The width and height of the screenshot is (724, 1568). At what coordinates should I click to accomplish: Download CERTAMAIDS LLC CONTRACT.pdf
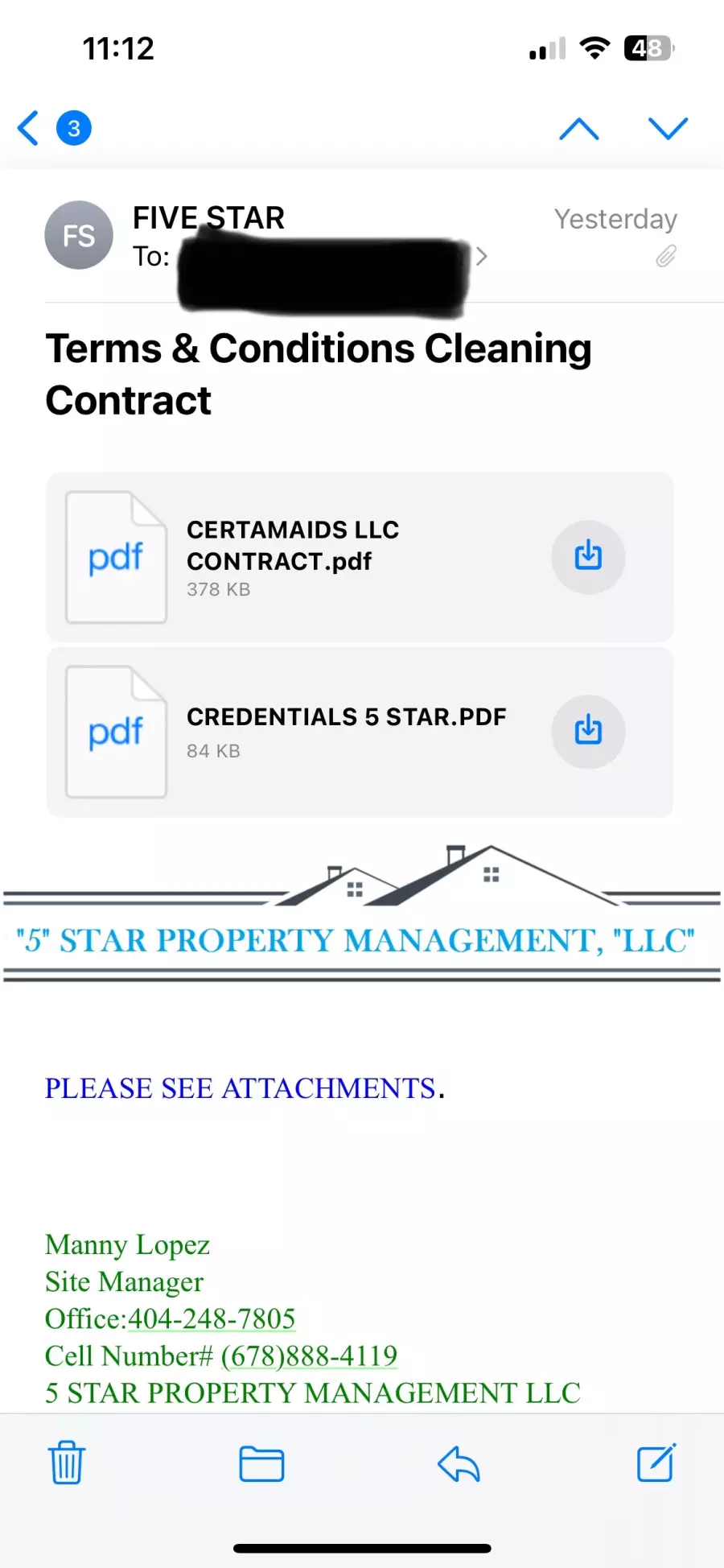pyautogui.click(x=588, y=557)
